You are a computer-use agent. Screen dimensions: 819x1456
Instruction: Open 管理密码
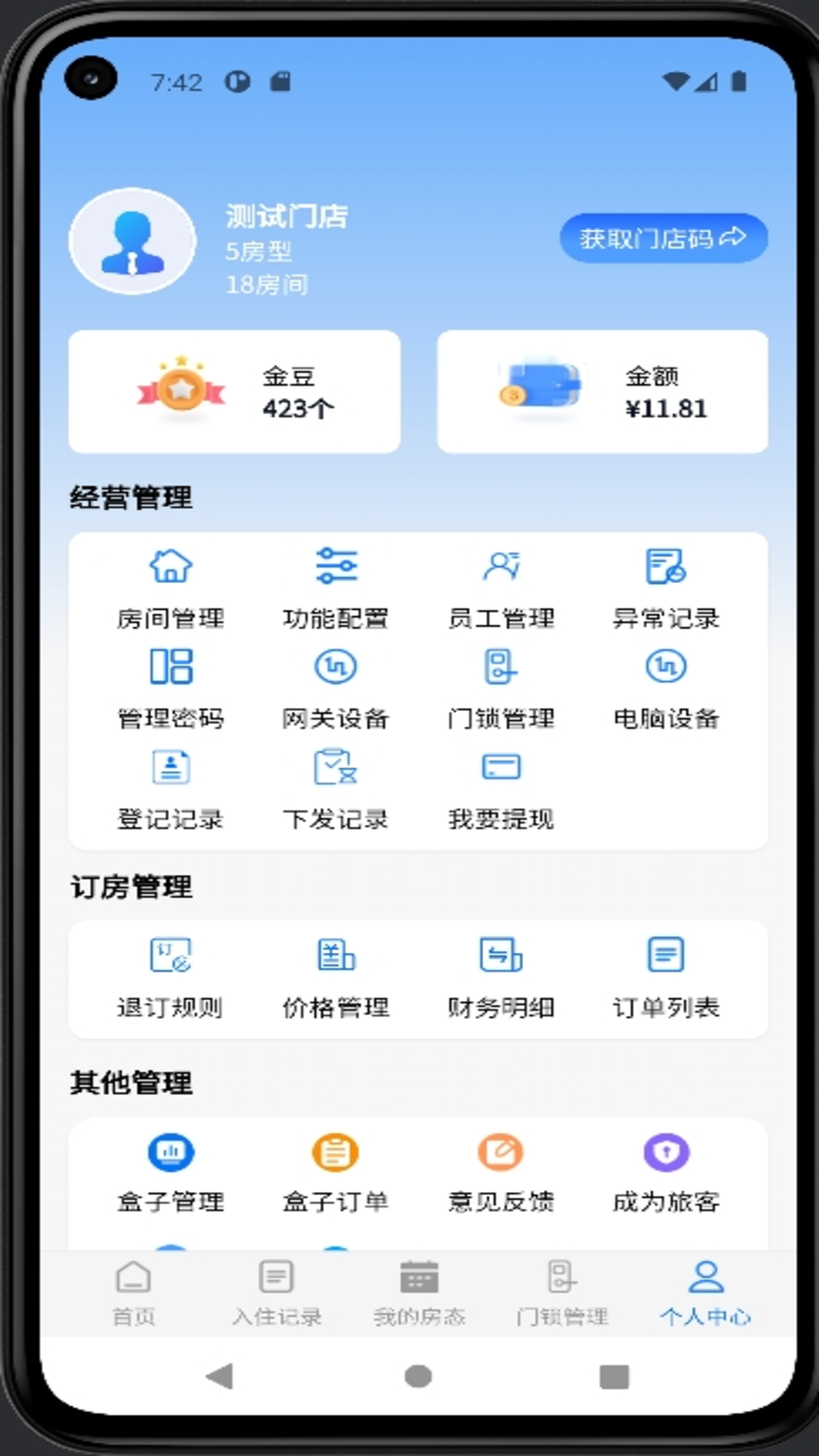click(171, 687)
